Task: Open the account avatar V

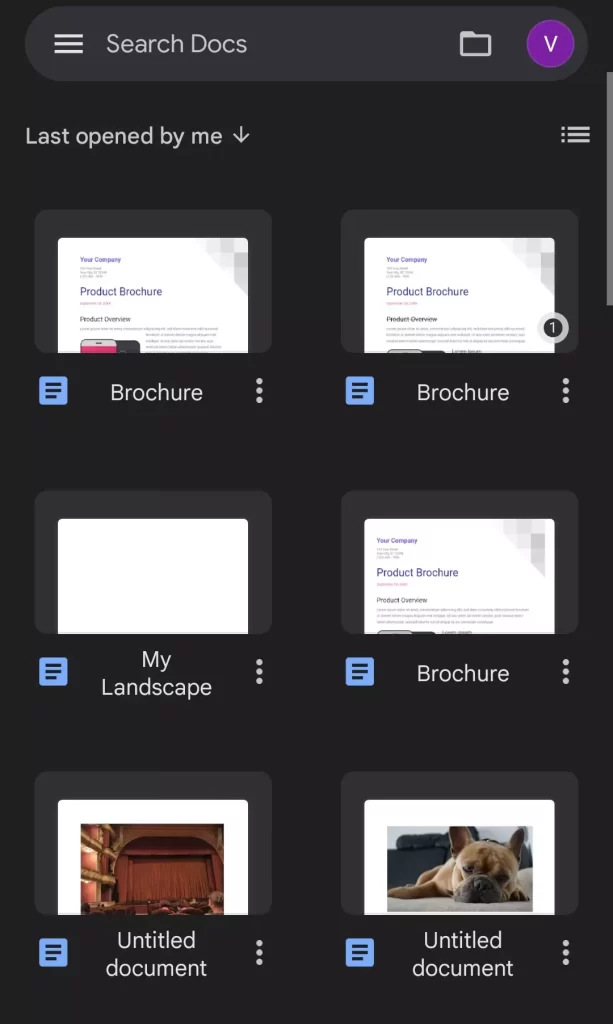Action: 550,44
